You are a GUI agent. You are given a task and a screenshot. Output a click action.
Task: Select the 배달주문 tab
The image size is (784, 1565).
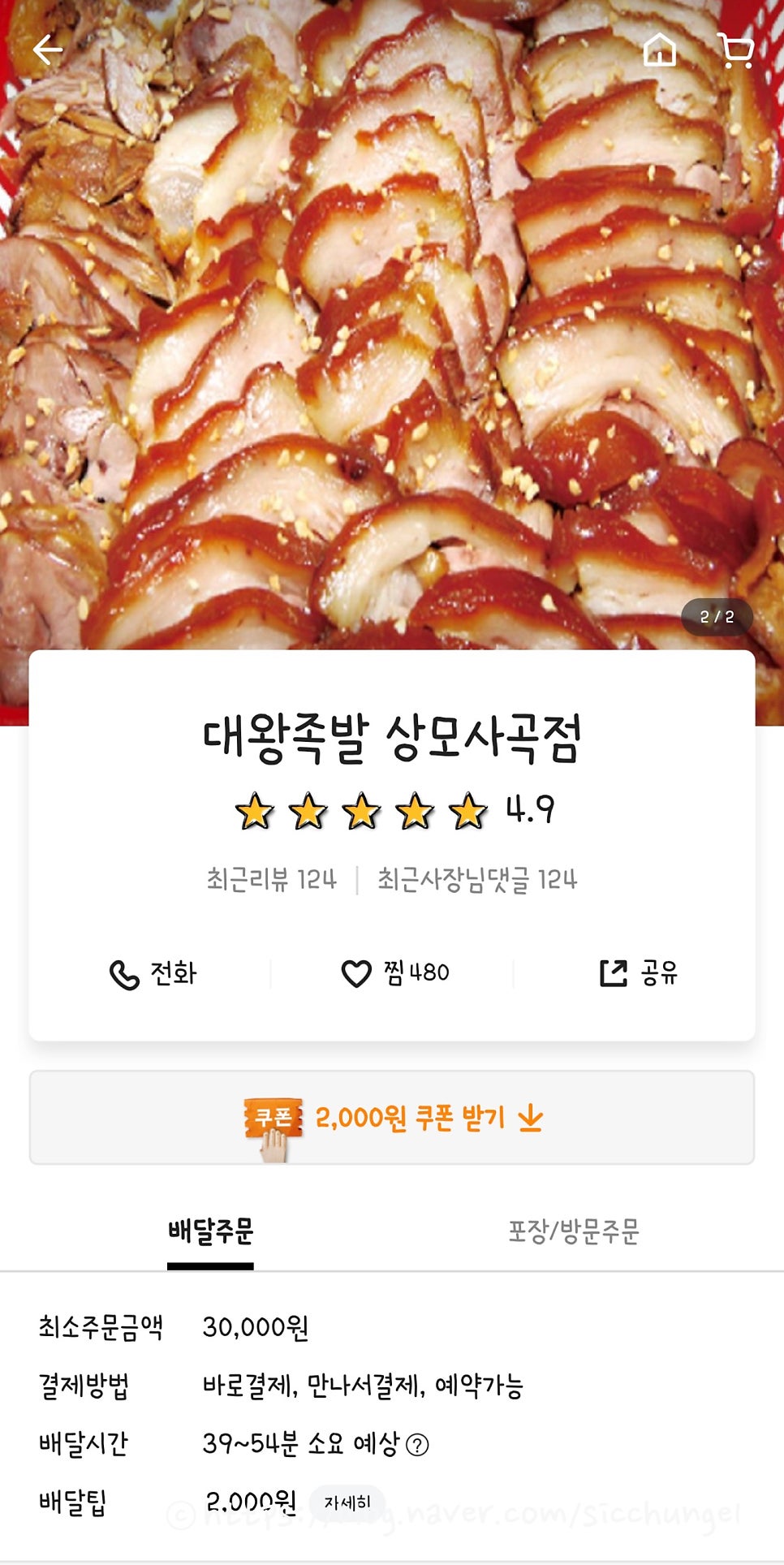(x=210, y=1231)
